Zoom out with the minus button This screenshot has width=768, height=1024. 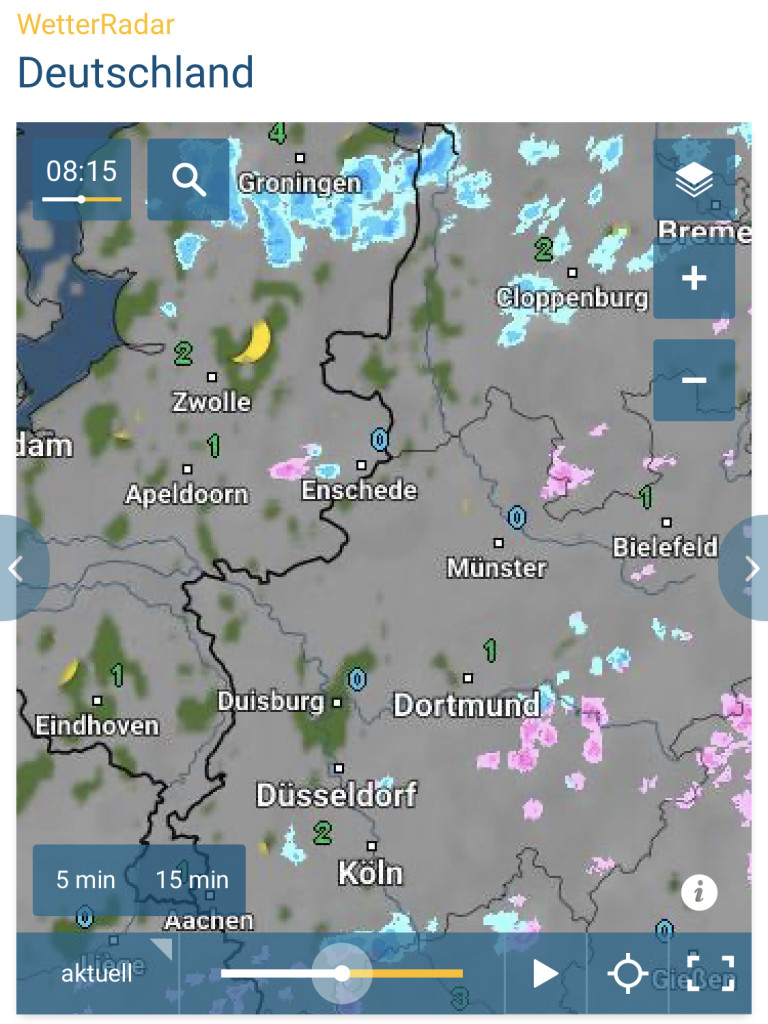(x=694, y=379)
